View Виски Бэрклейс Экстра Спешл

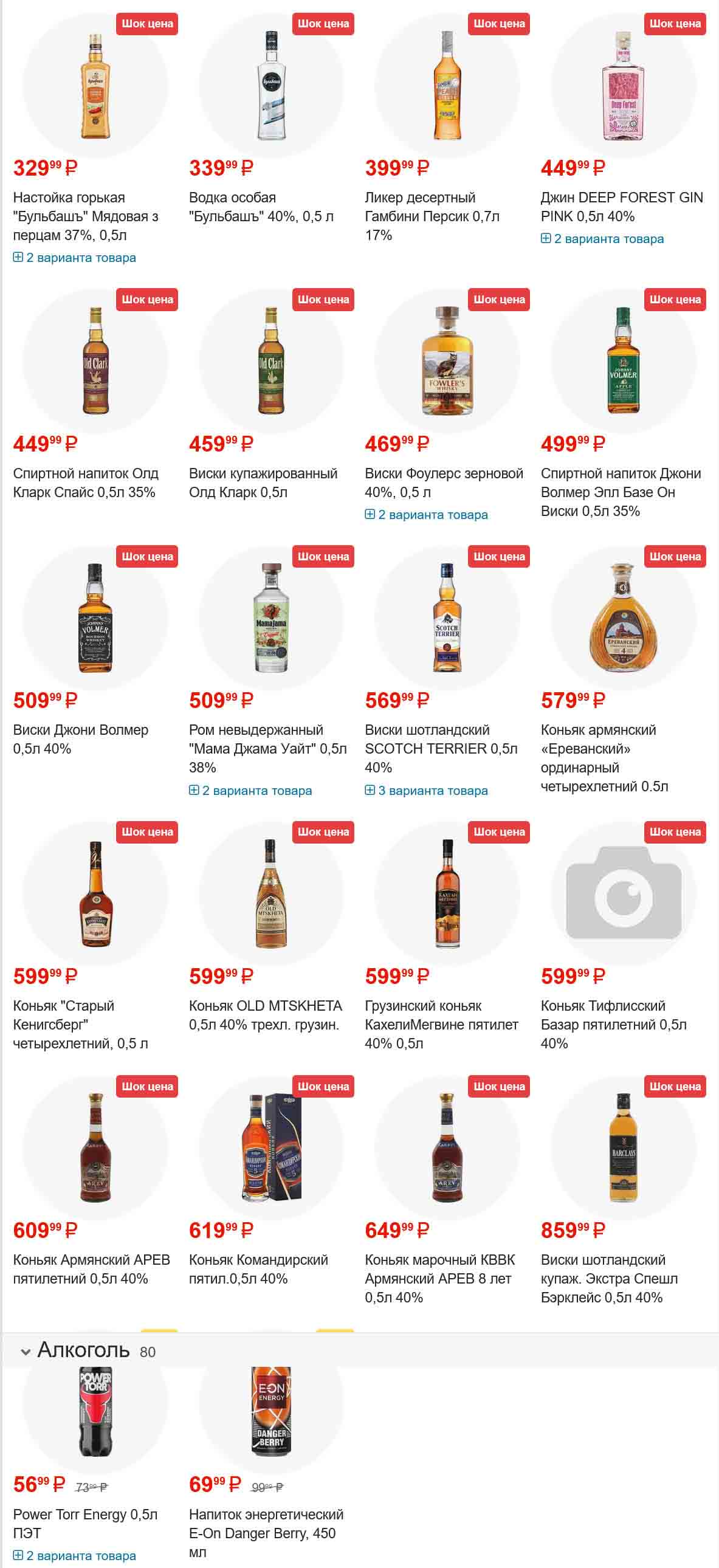pos(609,1278)
